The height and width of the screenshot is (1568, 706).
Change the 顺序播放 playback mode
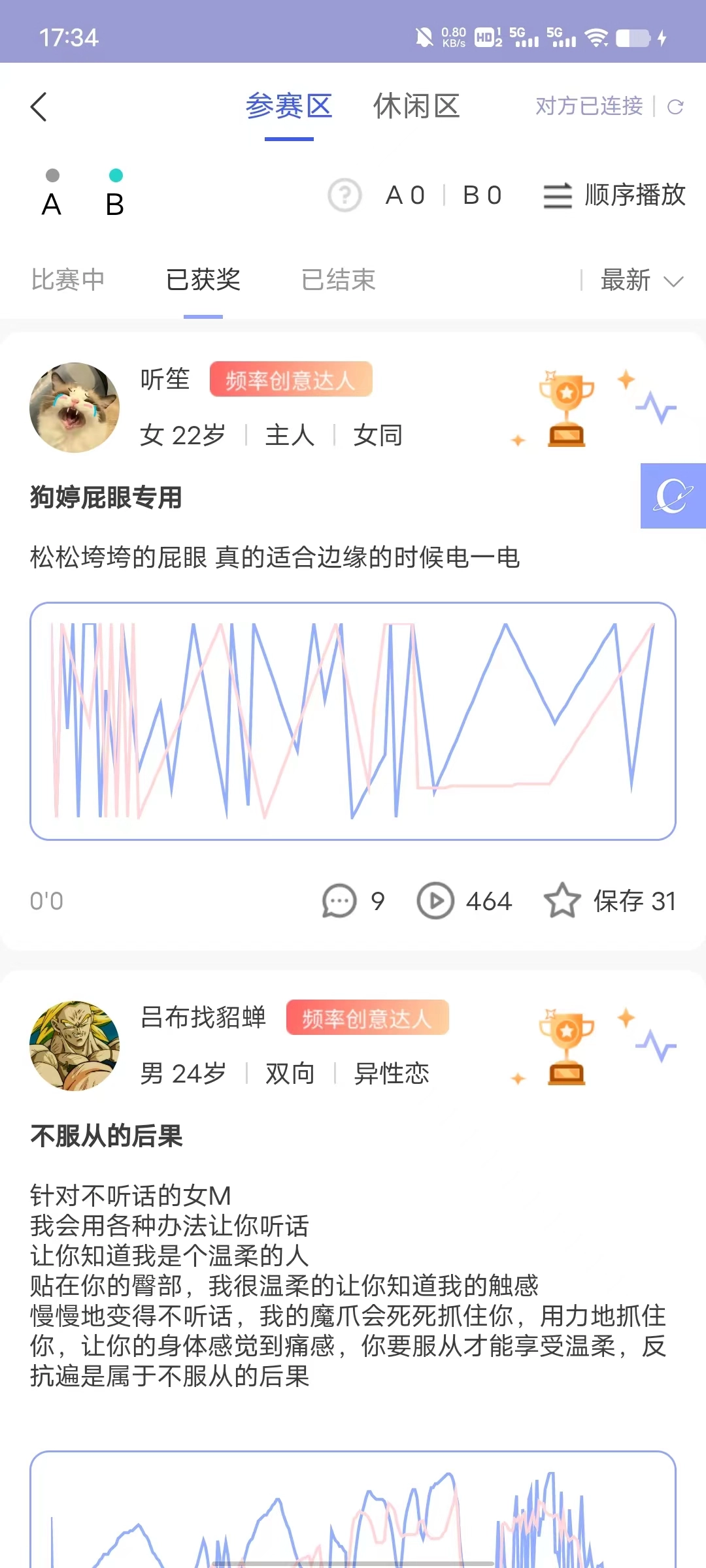(x=614, y=195)
